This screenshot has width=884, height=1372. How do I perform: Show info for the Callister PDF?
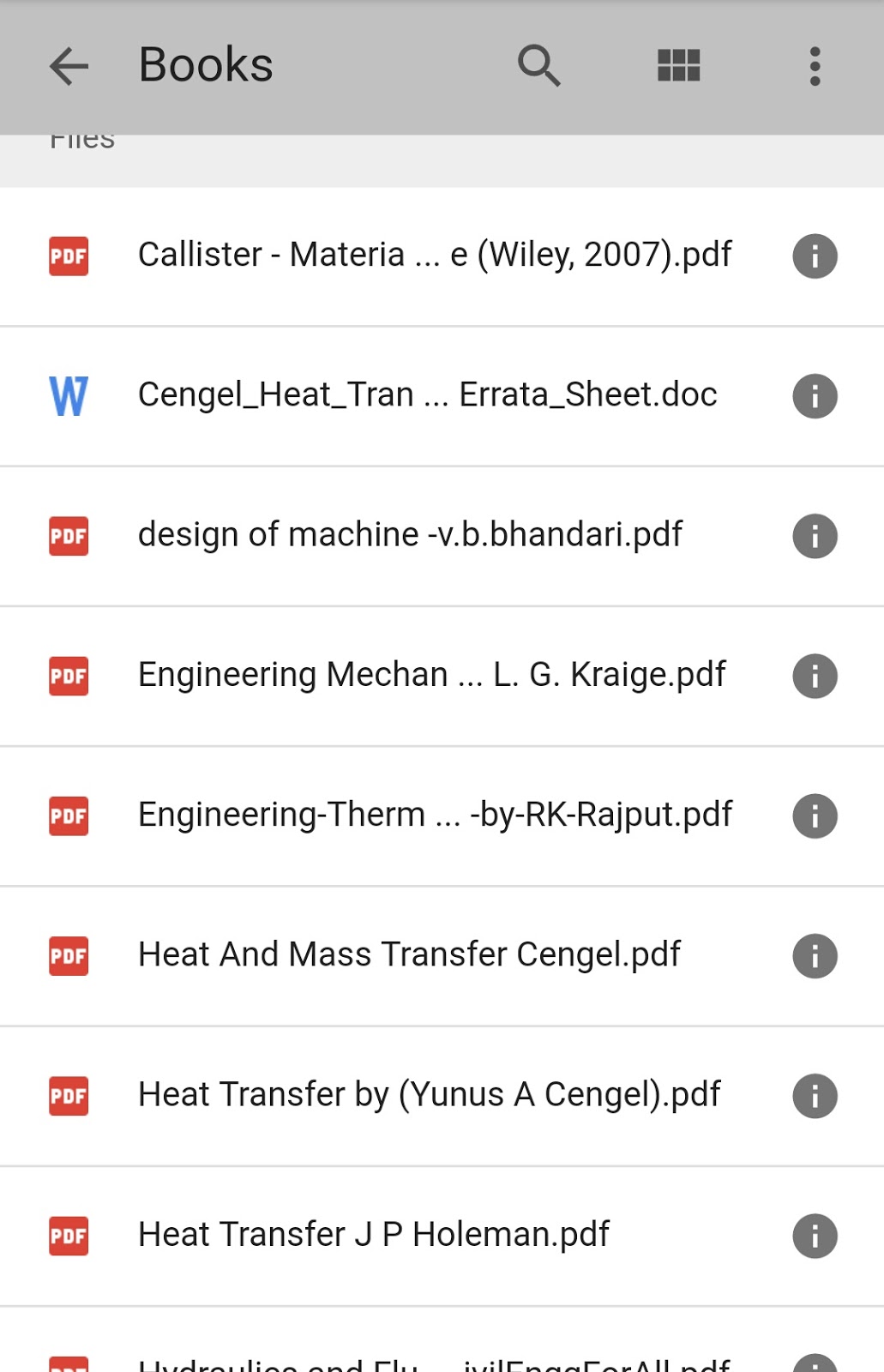coord(815,256)
